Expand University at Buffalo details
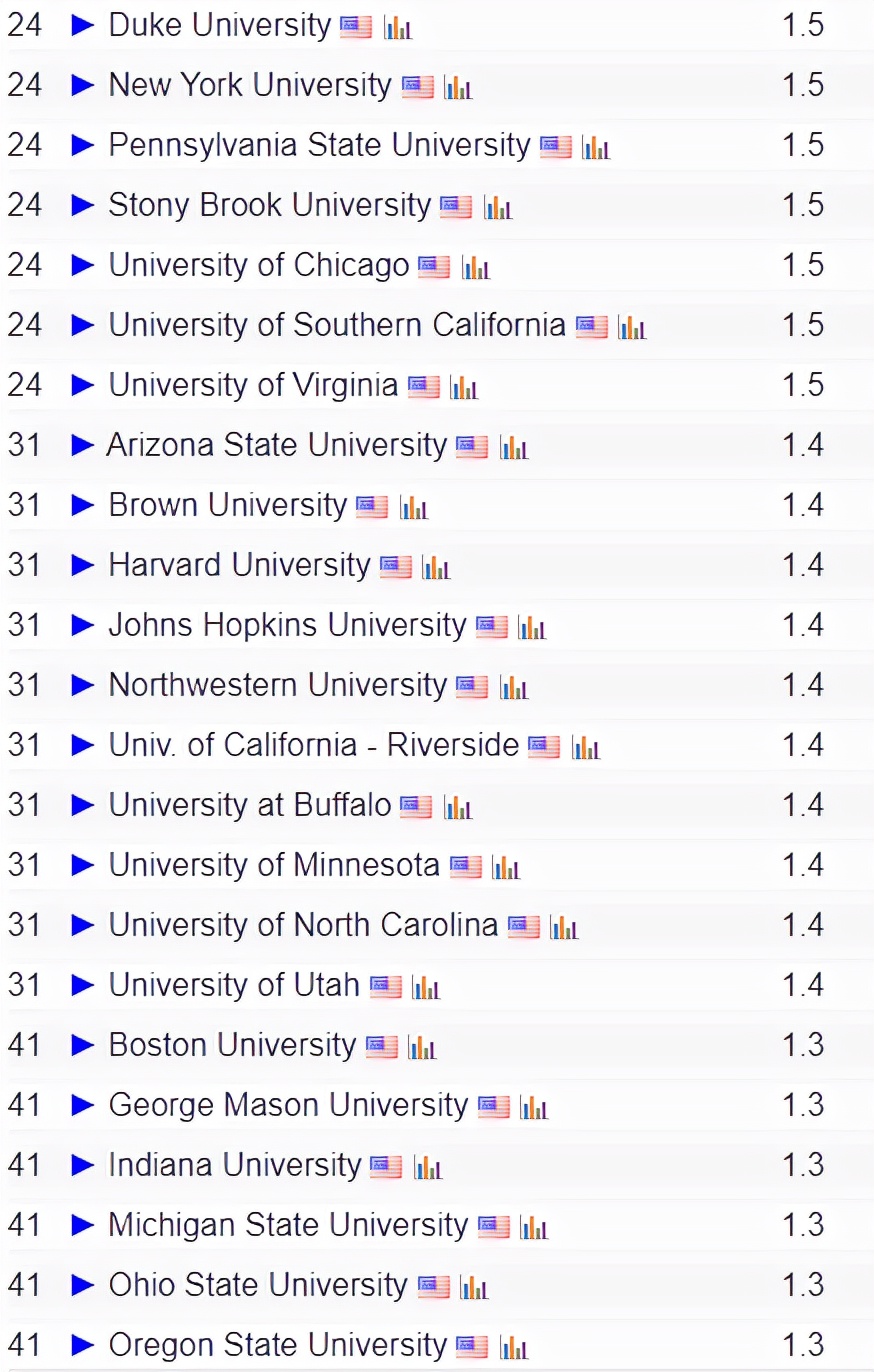Viewport: 874px width, 1372px height. [83, 806]
